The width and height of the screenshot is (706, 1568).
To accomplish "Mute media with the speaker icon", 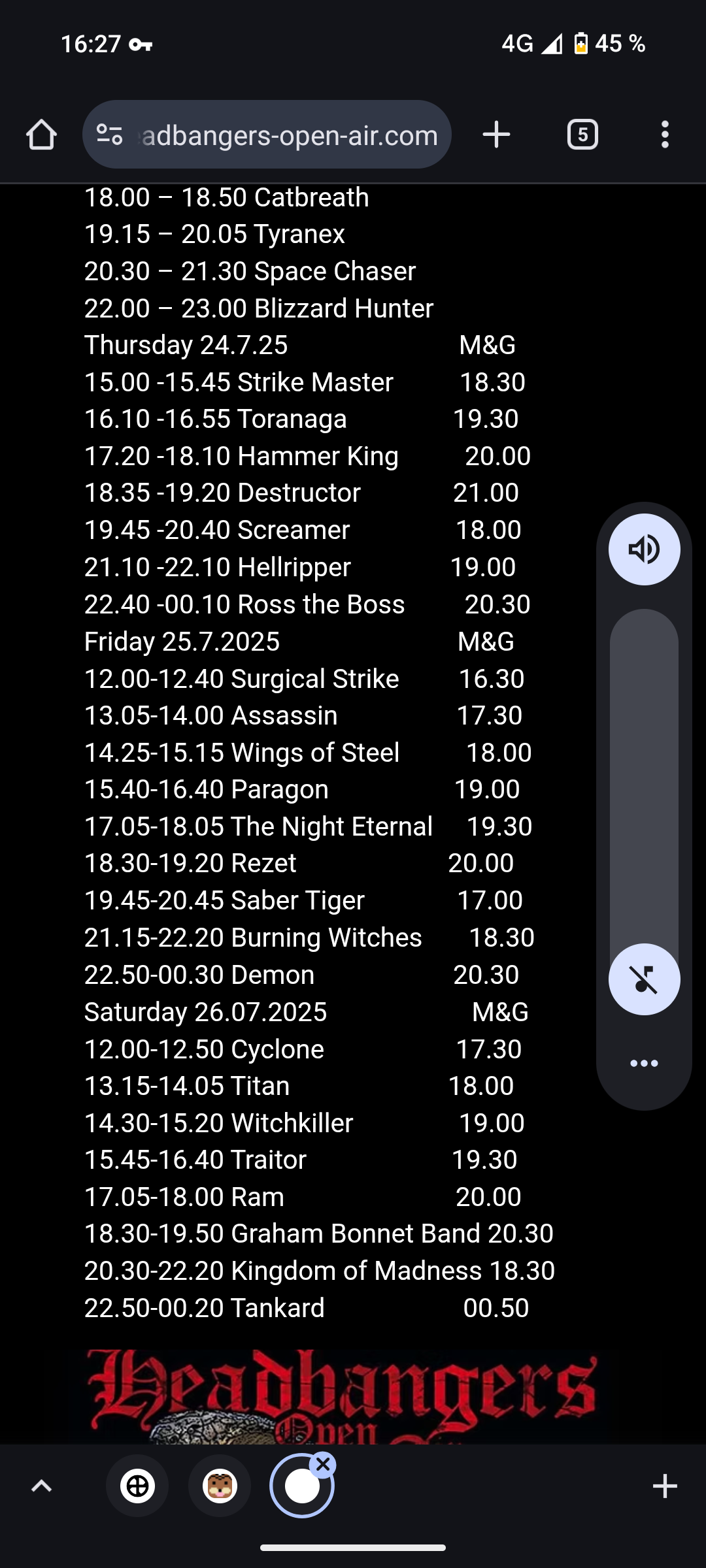I will click(x=644, y=549).
